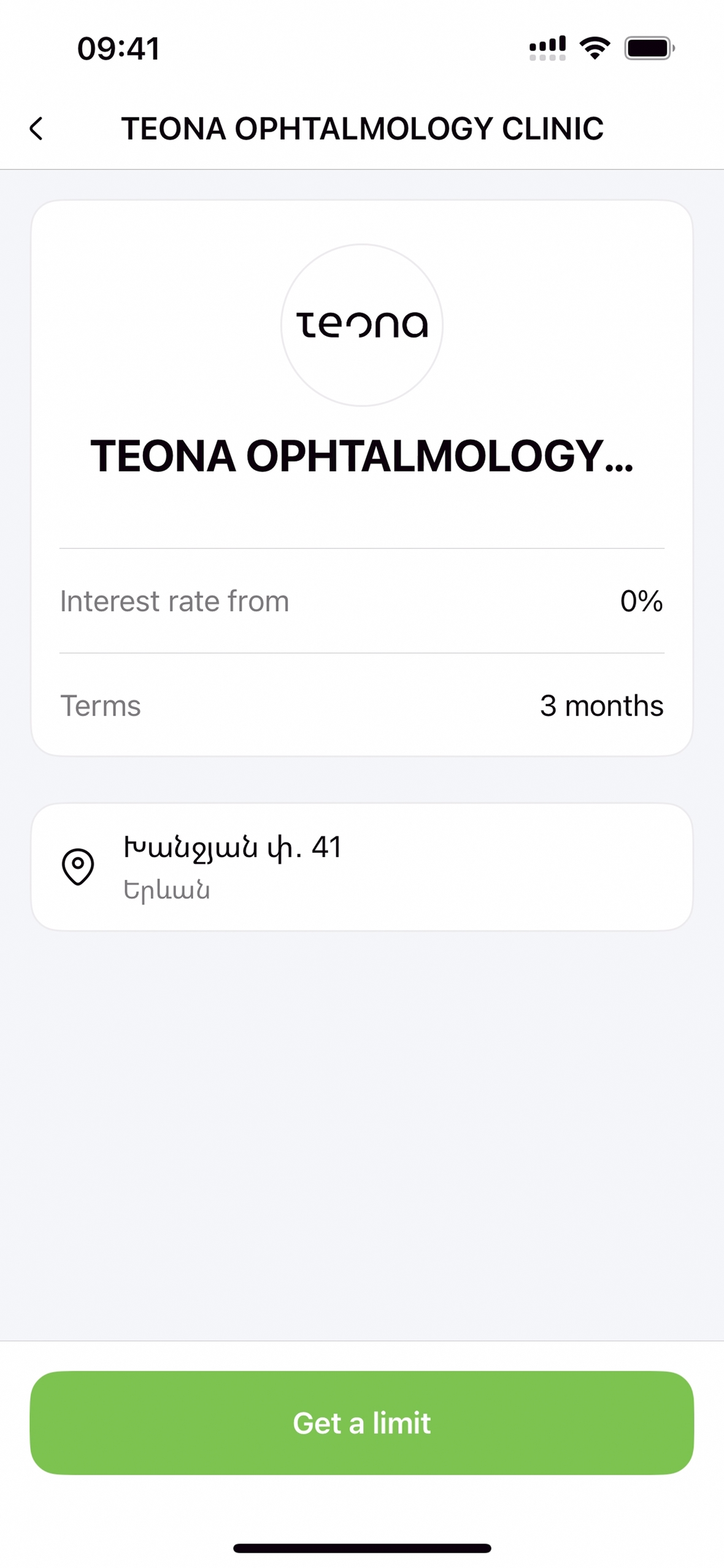The width and height of the screenshot is (724, 1568).
Task: Tap the Get a limit button
Action: 362,1423
